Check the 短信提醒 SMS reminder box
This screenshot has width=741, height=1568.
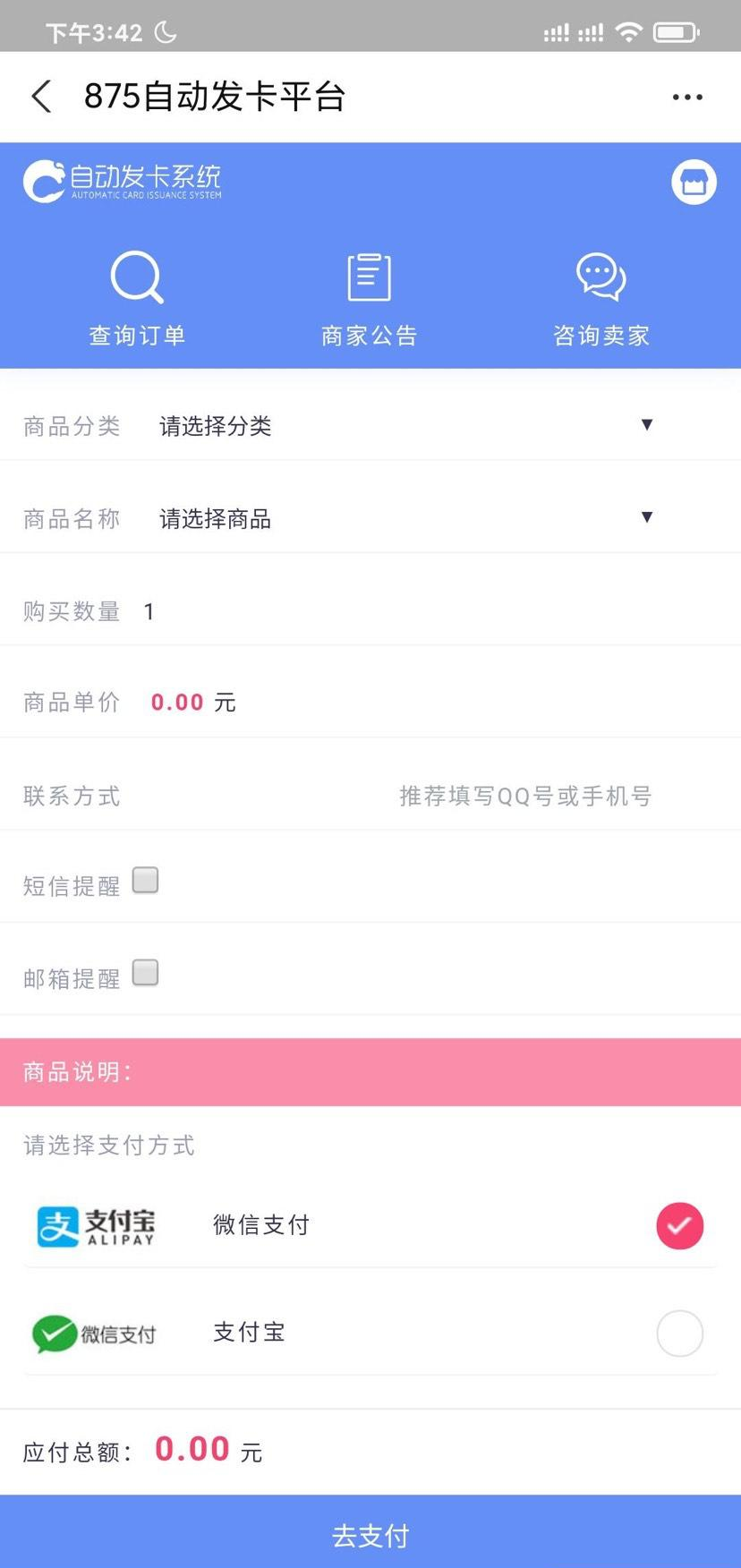pyautogui.click(x=145, y=881)
